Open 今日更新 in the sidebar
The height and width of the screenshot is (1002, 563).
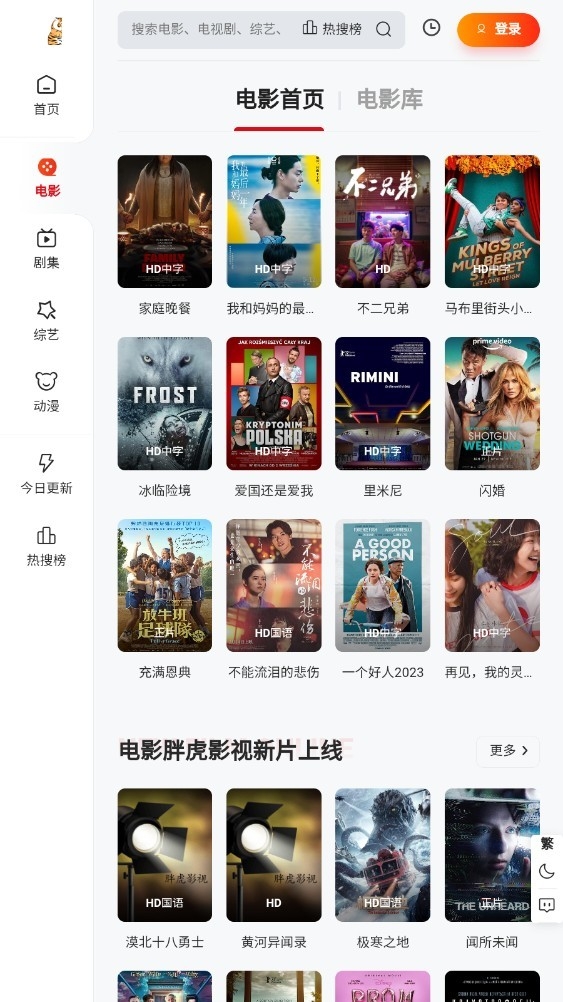pos(46,474)
